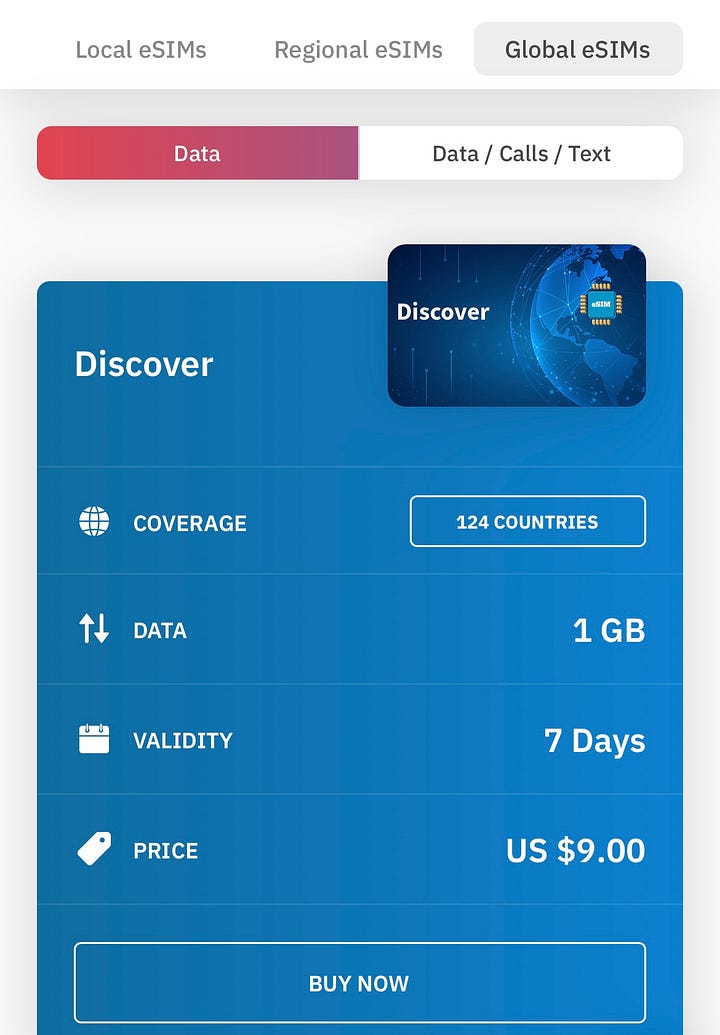Tap Buy Now for the Discover eSIM

pyautogui.click(x=359, y=982)
